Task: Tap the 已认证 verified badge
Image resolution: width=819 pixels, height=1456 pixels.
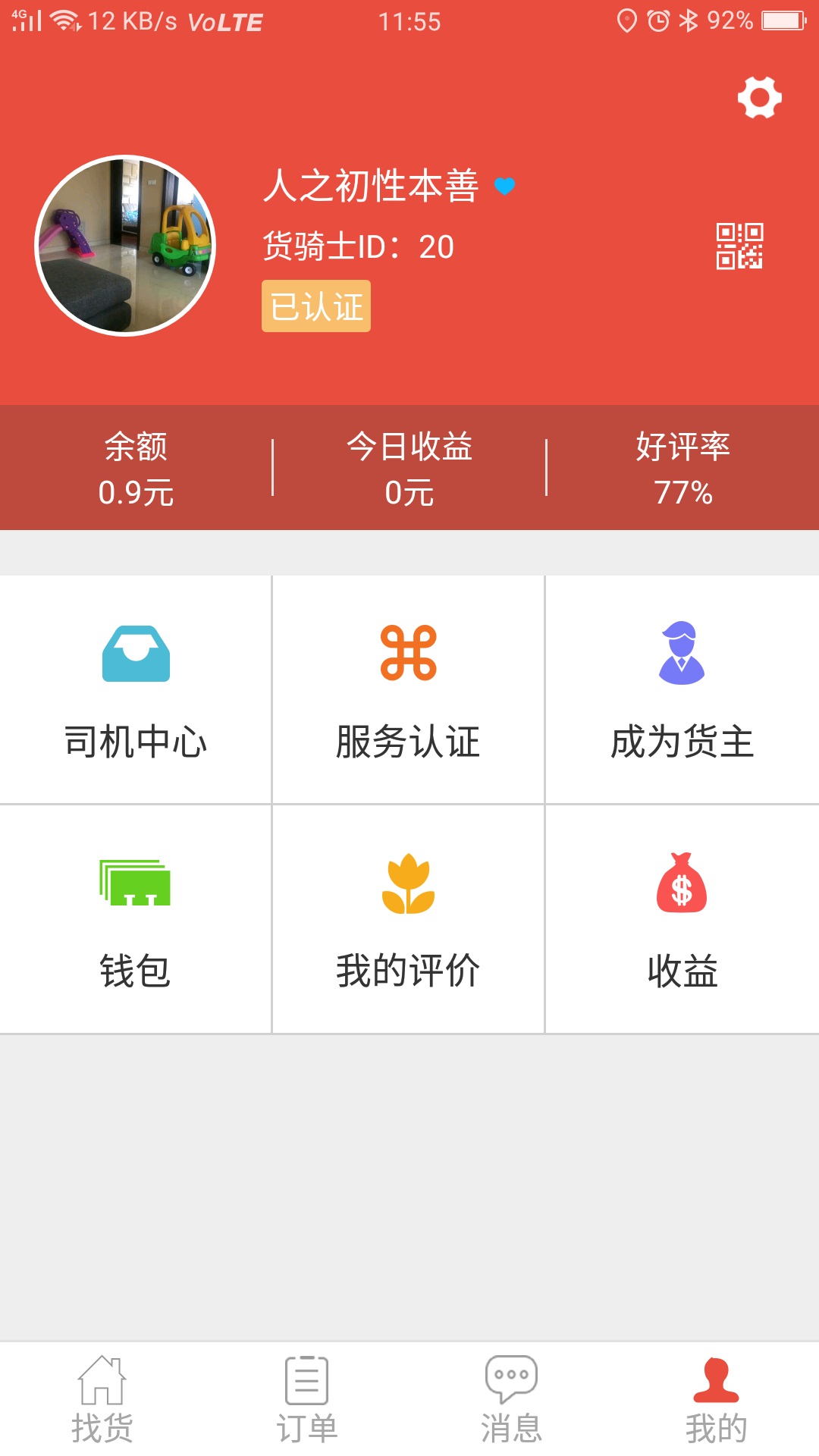Action: (315, 306)
